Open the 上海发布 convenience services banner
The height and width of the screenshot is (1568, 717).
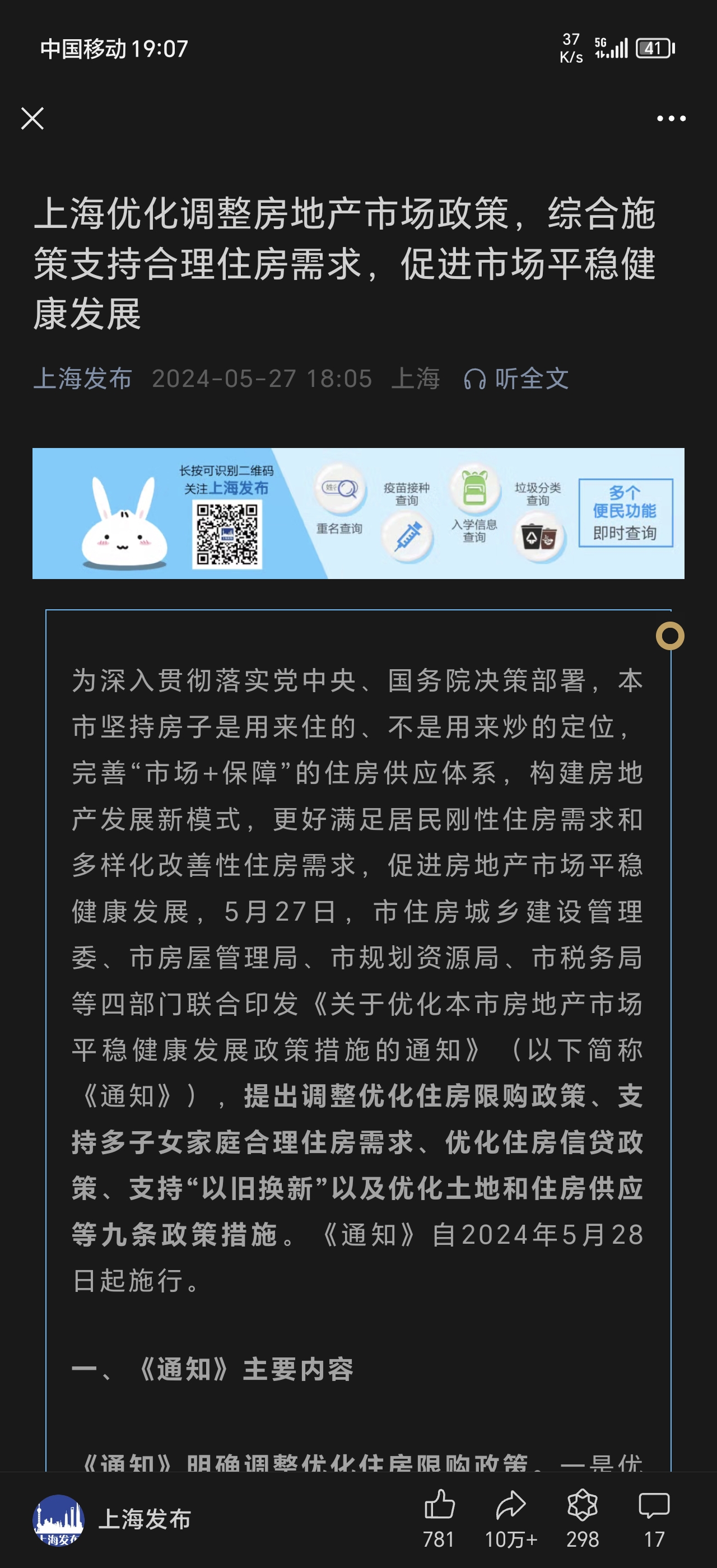pyautogui.click(x=358, y=513)
